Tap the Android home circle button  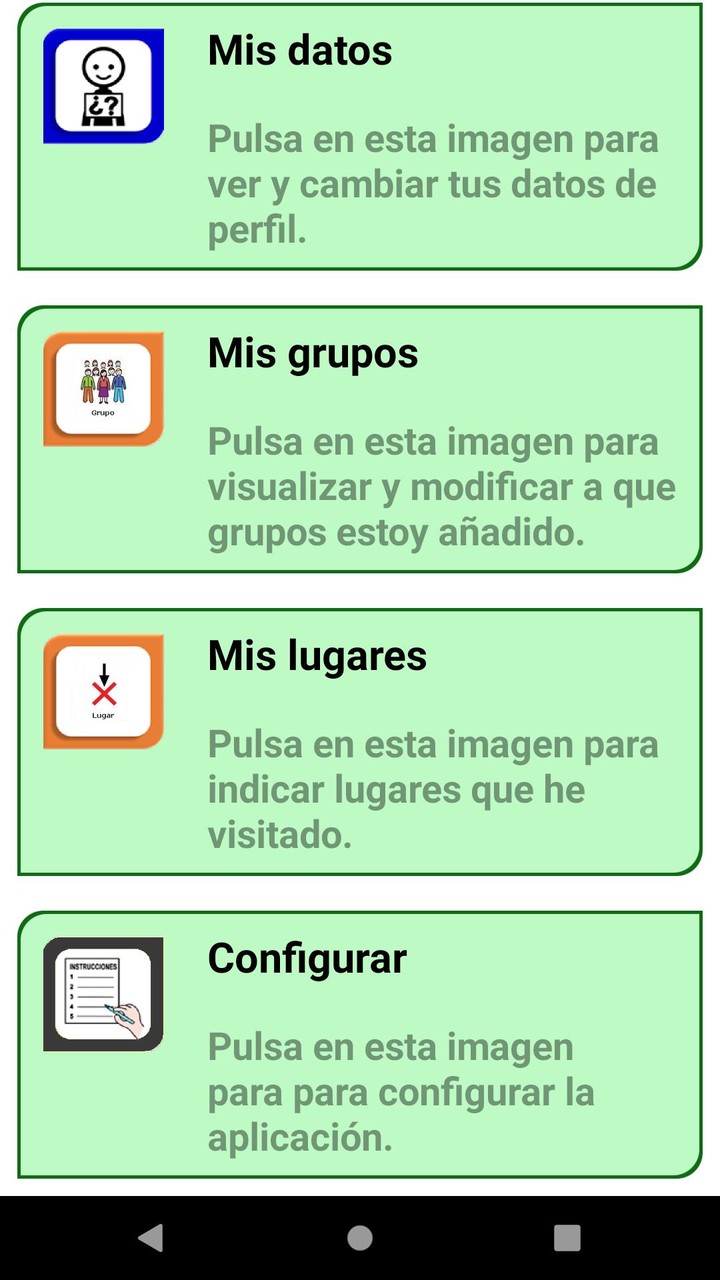coord(360,1237)
